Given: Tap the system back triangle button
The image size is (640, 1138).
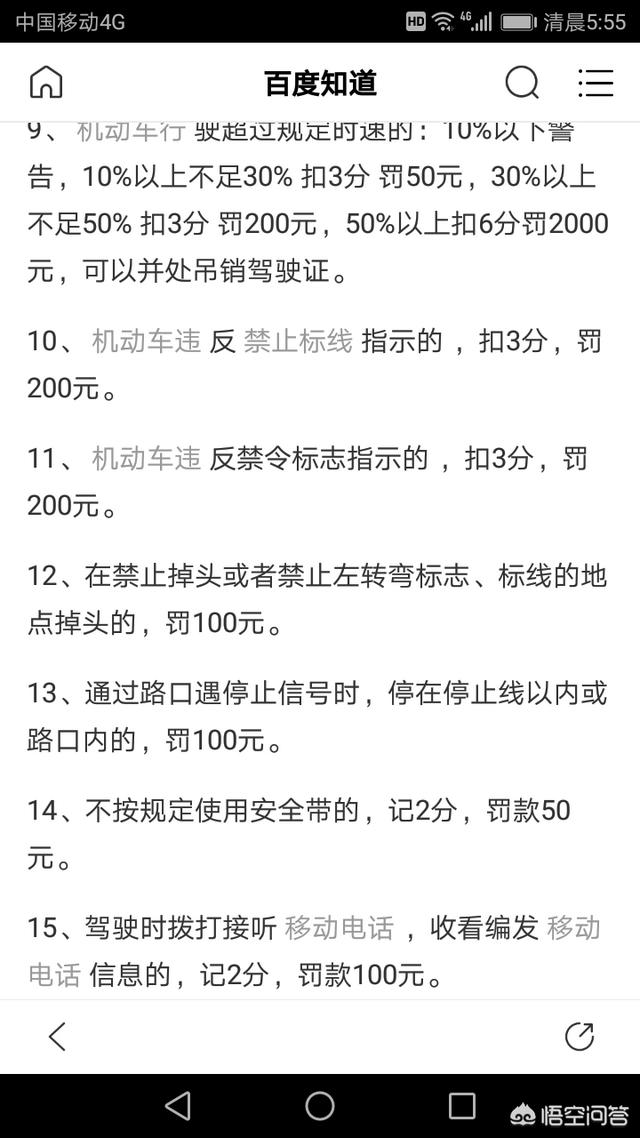Looking at the screenshot, I should pyautogui.click(x=178, y=1105).
